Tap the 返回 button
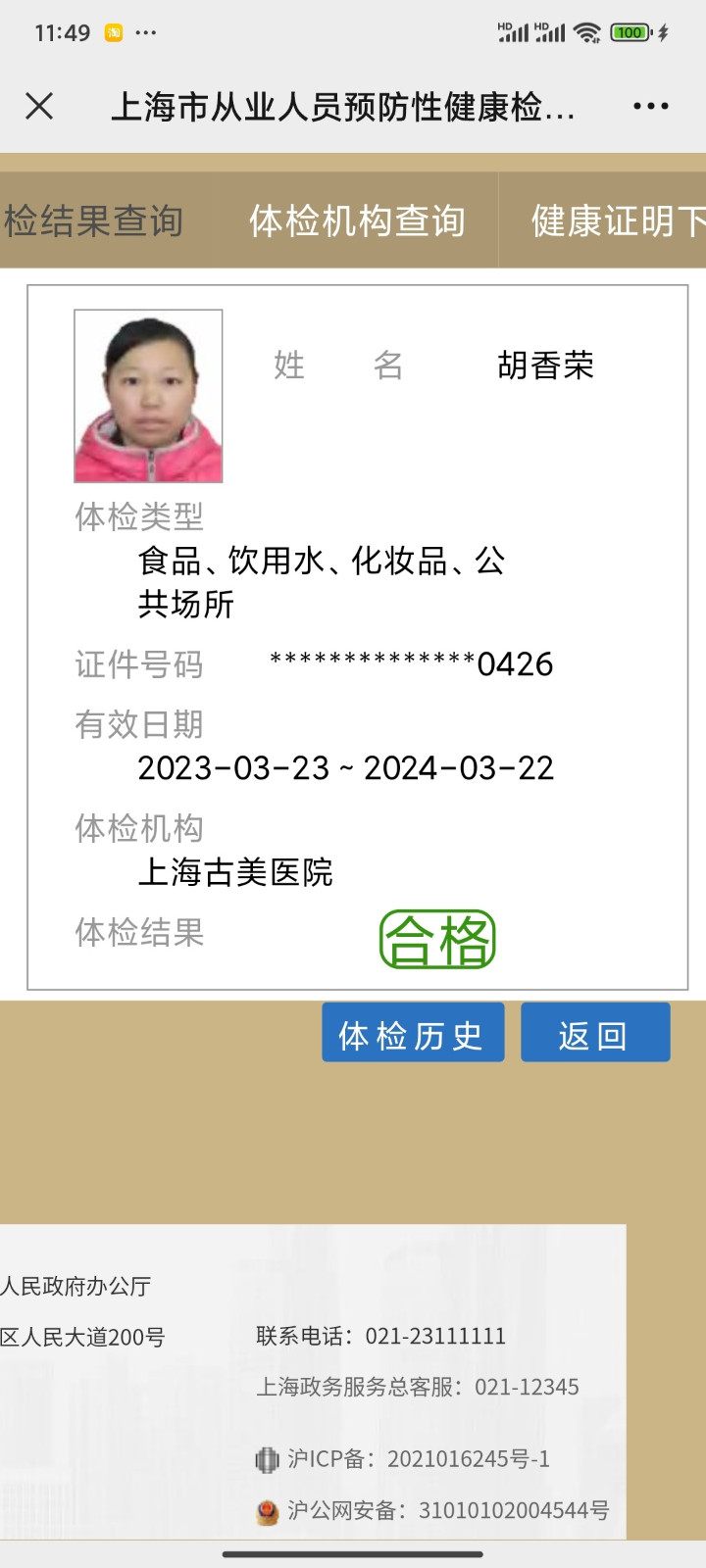This screenshot has width=706, height=1568. pos(595,1032)
